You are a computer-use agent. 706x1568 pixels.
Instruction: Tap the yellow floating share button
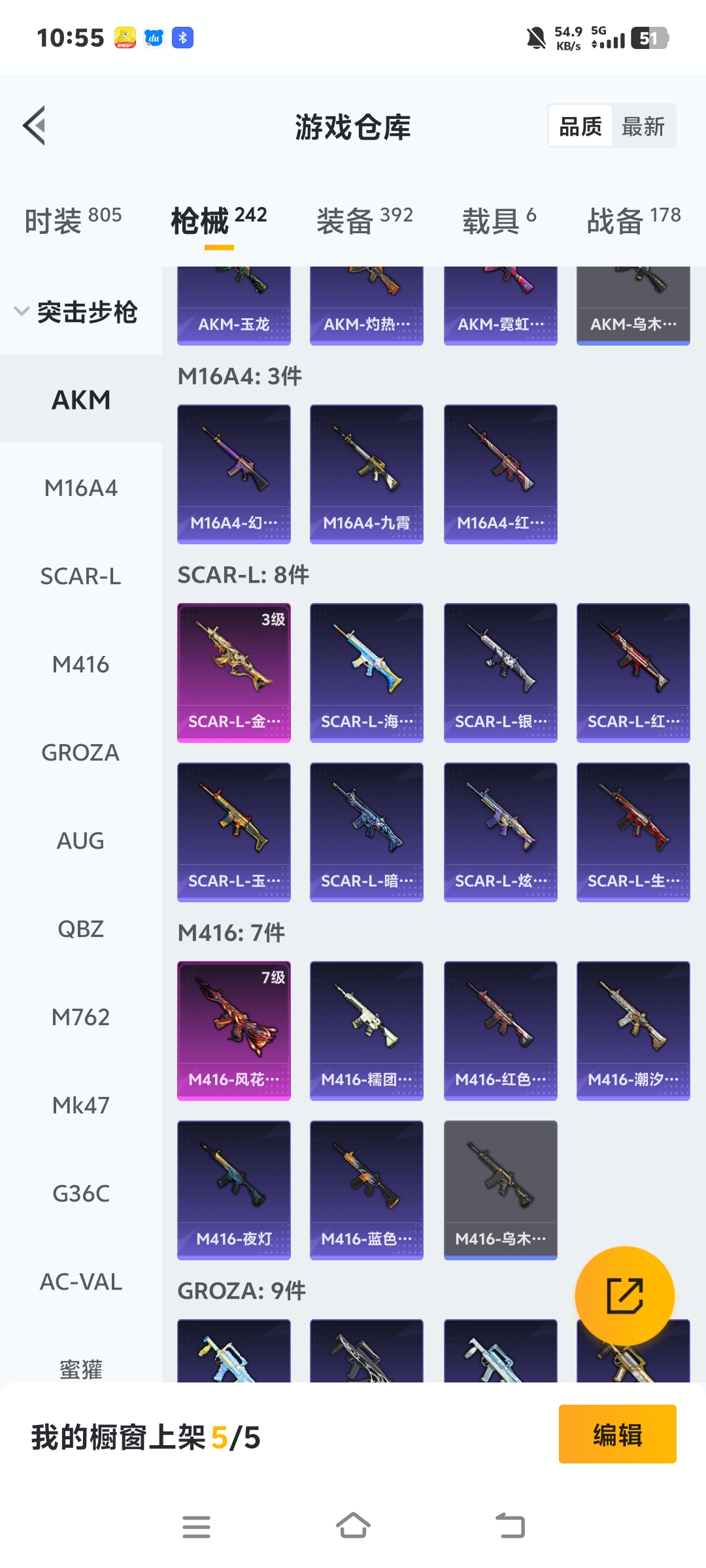pos(624,1296)
